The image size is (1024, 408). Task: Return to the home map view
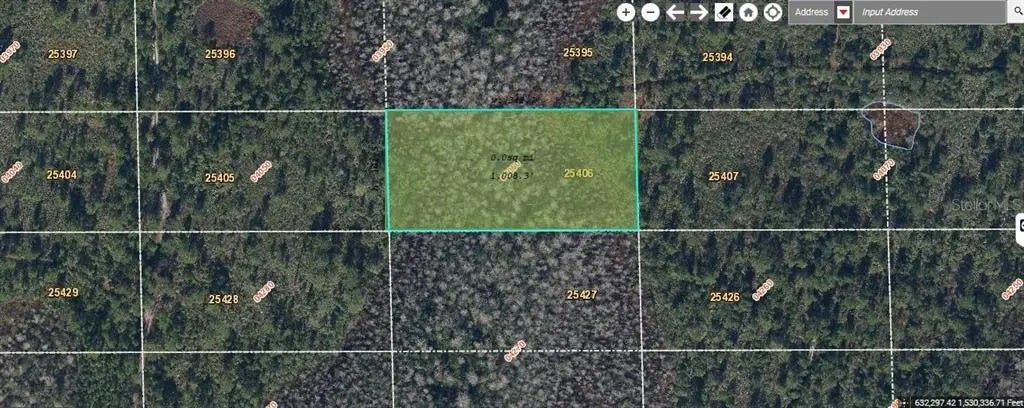click(x=748, y=12)
